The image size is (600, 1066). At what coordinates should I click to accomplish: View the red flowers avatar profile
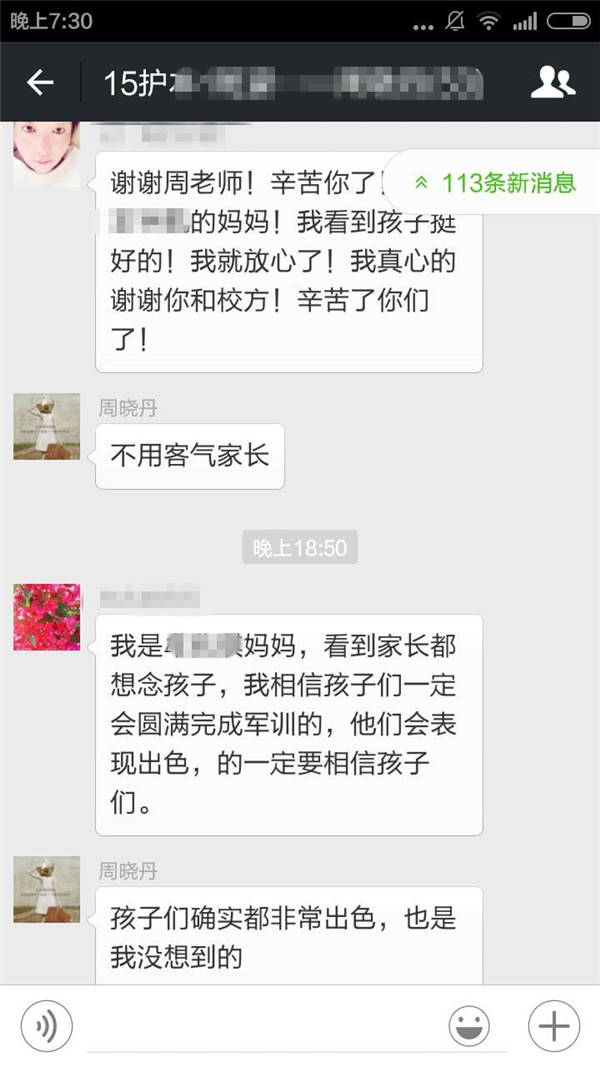coord(47,617)
